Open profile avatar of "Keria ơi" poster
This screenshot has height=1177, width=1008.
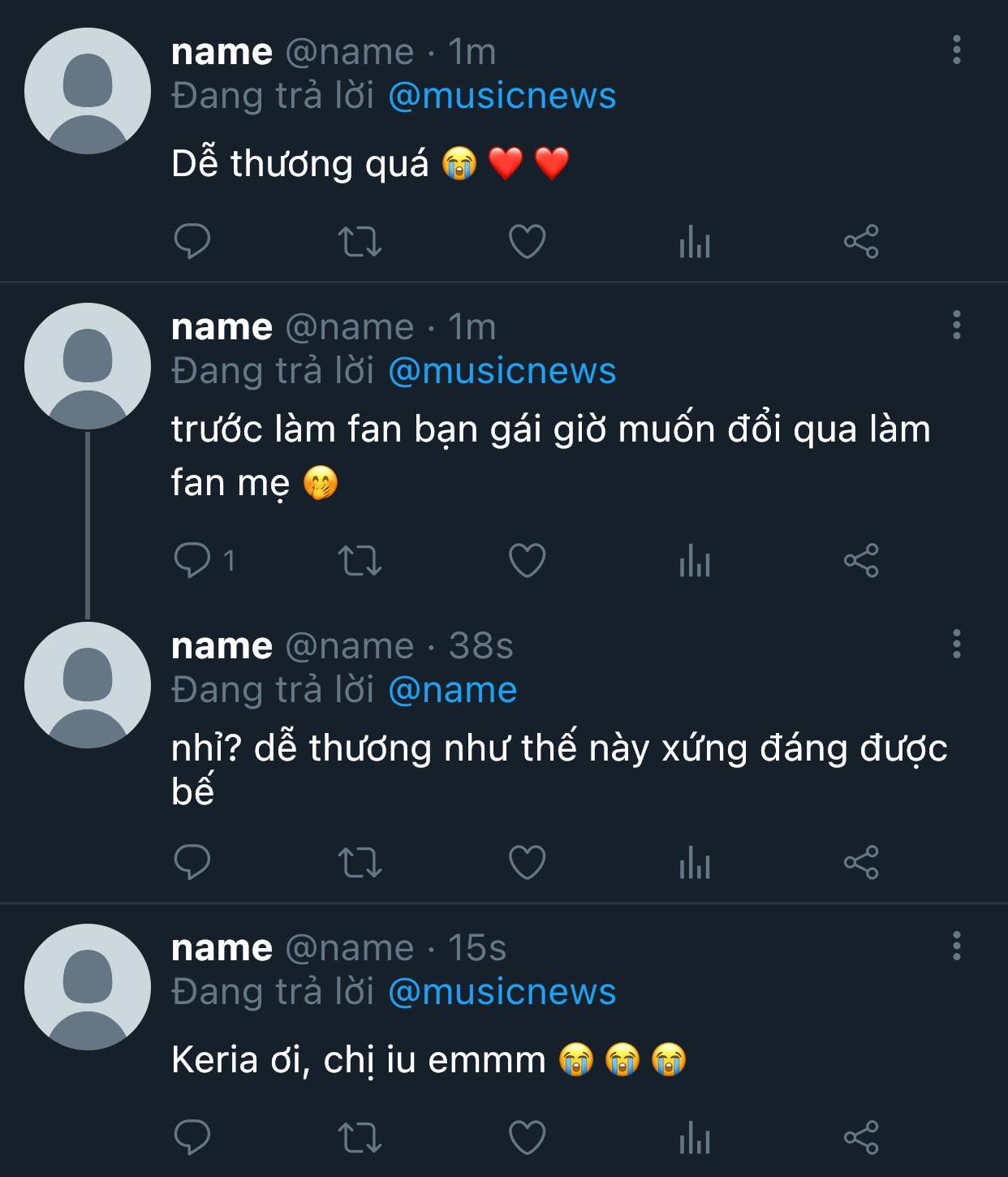(88, 987)
